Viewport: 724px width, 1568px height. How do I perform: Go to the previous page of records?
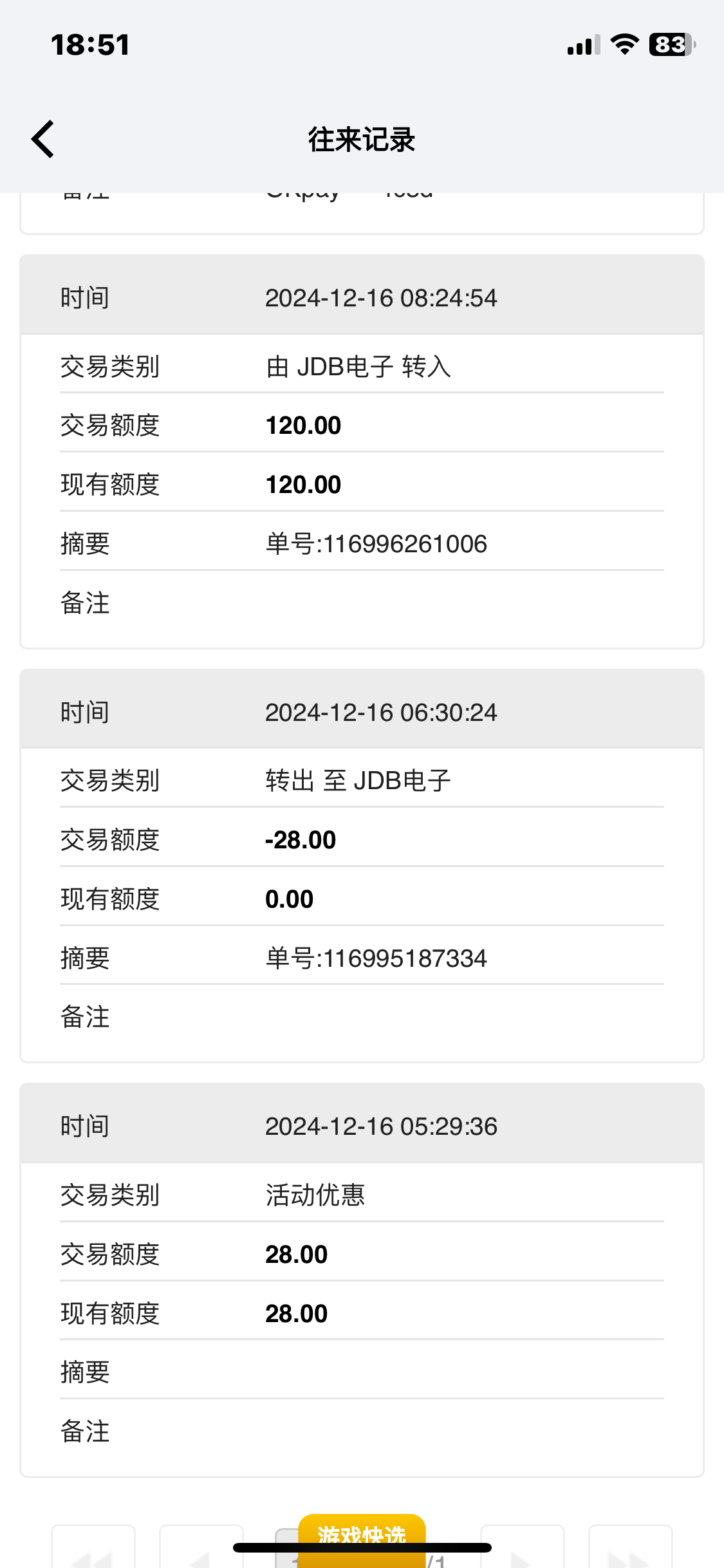(x=201, y=1546)
